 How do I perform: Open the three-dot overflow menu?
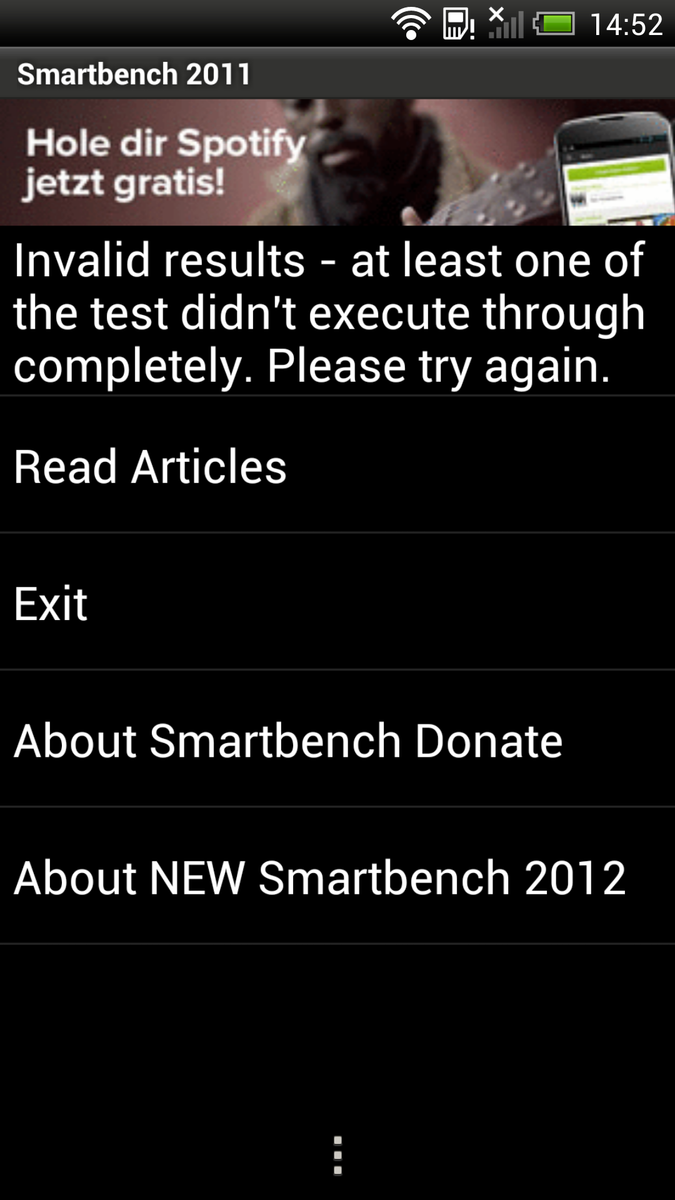(338, 1155)
